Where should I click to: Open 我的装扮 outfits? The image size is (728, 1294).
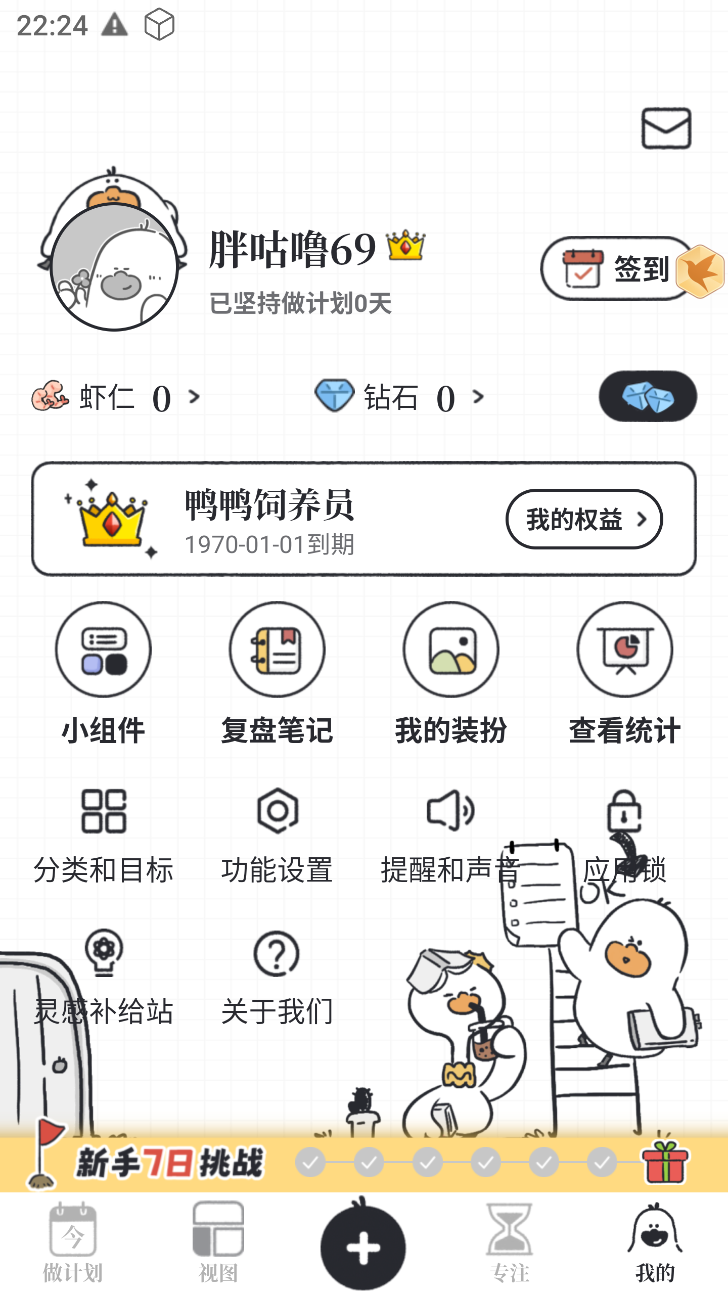451,674
